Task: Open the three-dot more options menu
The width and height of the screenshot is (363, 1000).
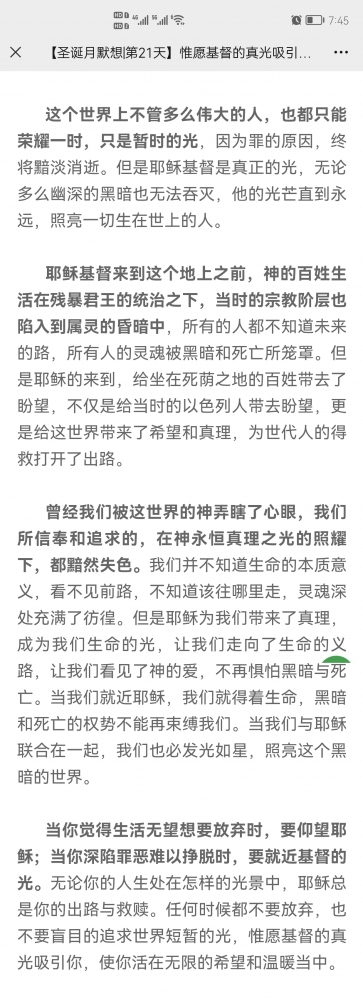Action: [341, 52]
